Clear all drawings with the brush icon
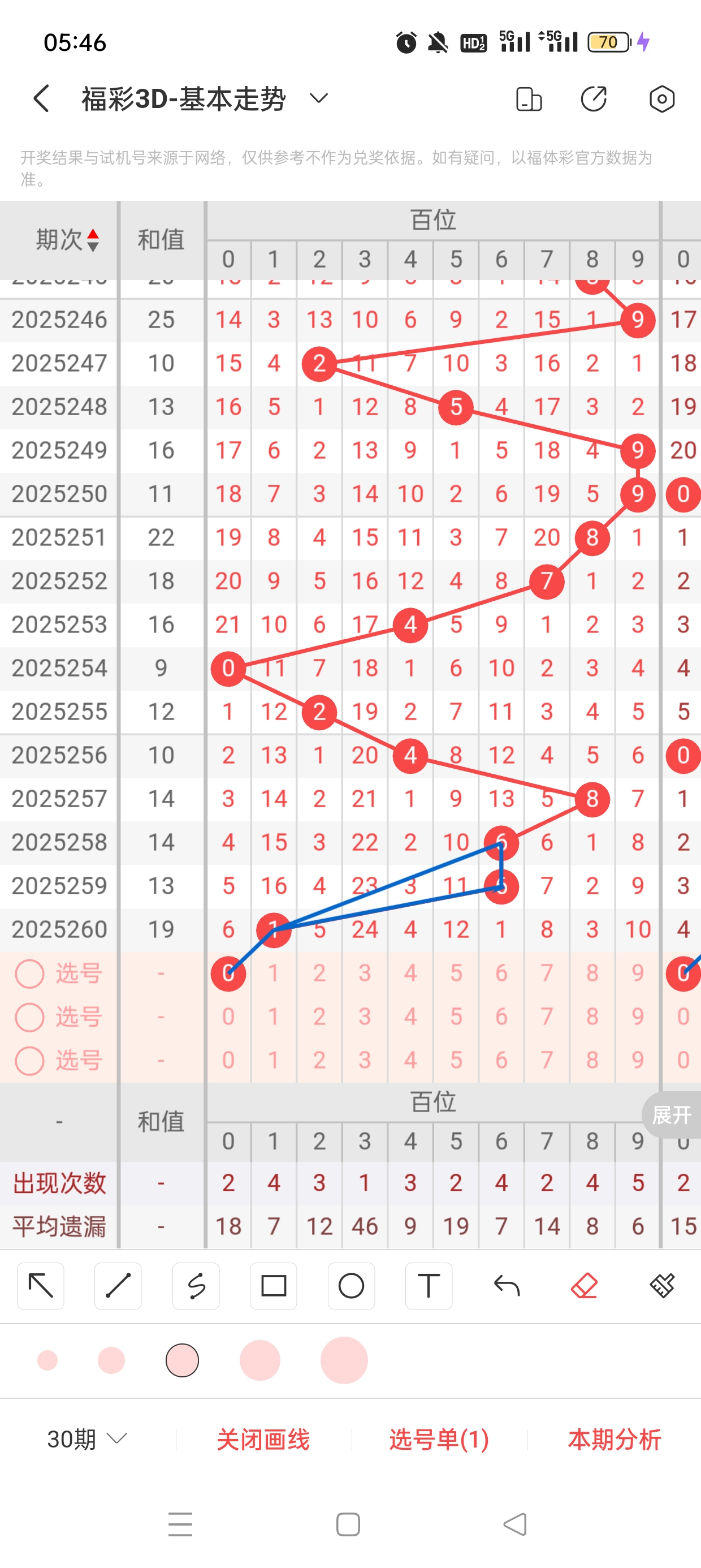701x1568 pixels. [662, 1286]
